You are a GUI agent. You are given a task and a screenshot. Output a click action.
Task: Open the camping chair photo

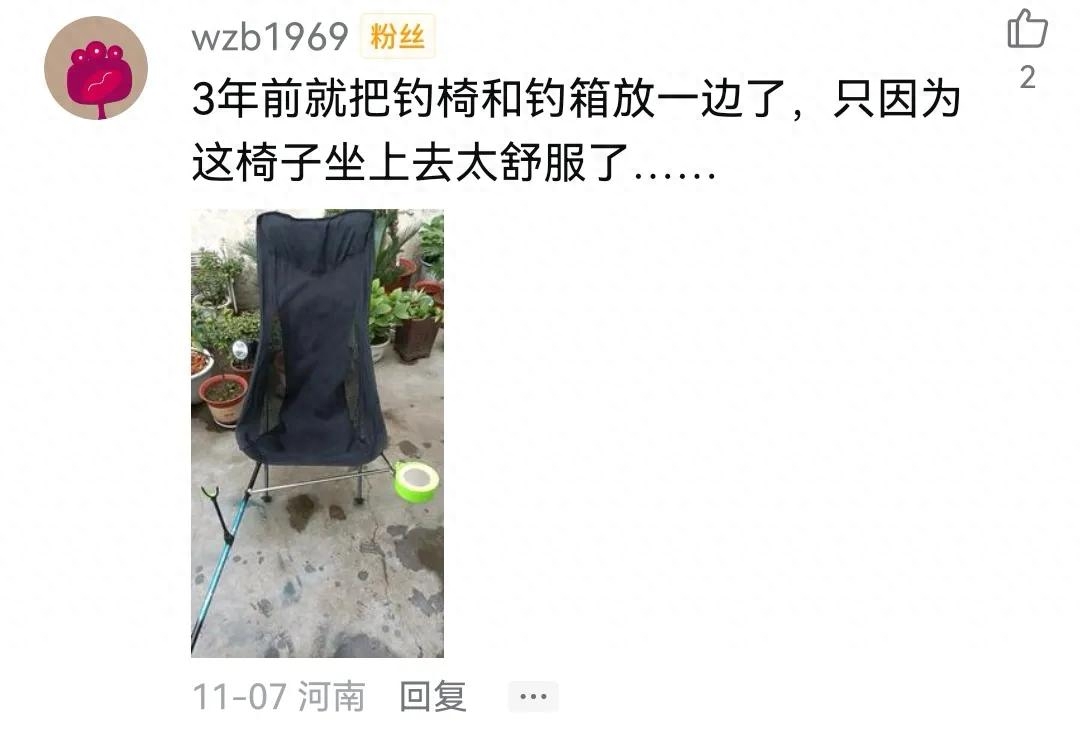click(x=317, y=432)
